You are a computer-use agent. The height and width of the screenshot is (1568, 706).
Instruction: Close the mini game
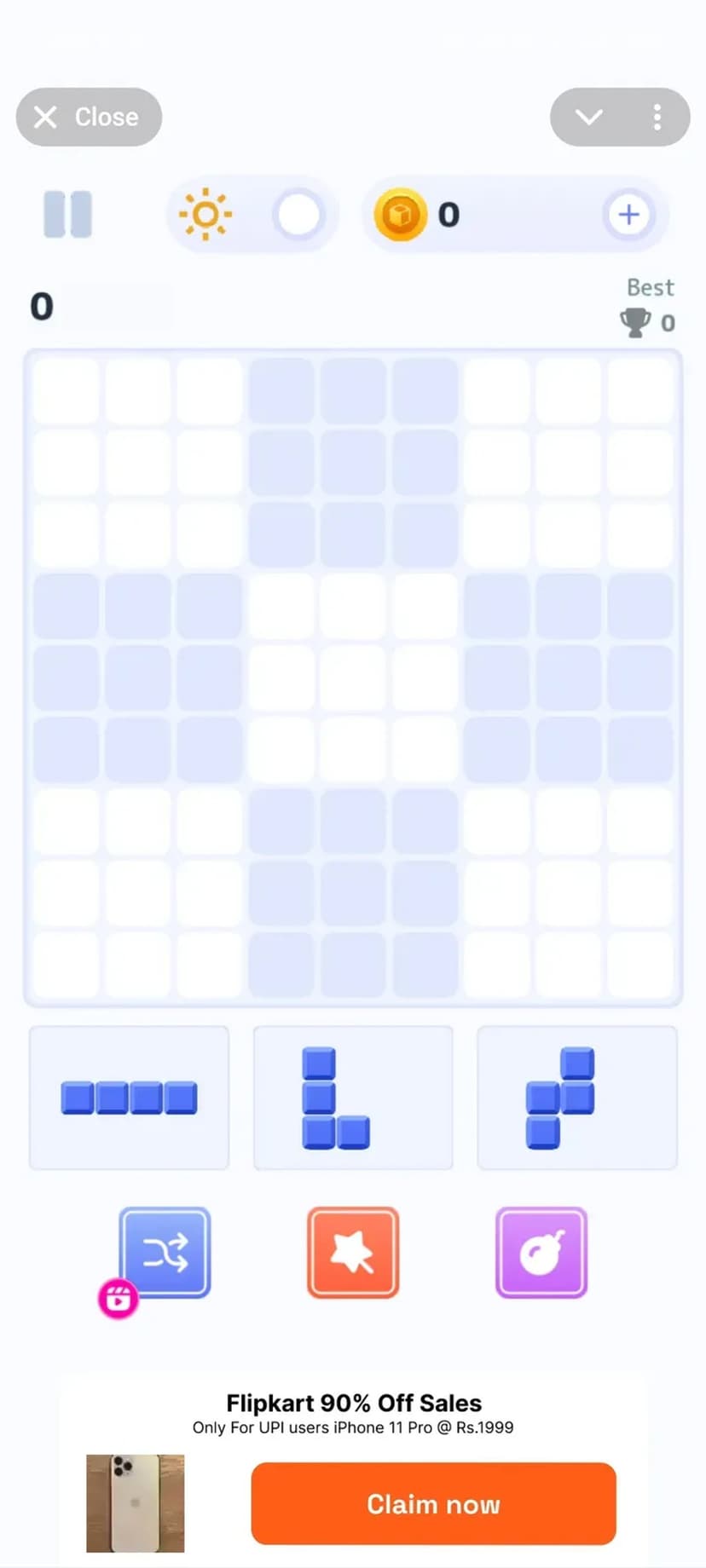[x=89, y=117]
